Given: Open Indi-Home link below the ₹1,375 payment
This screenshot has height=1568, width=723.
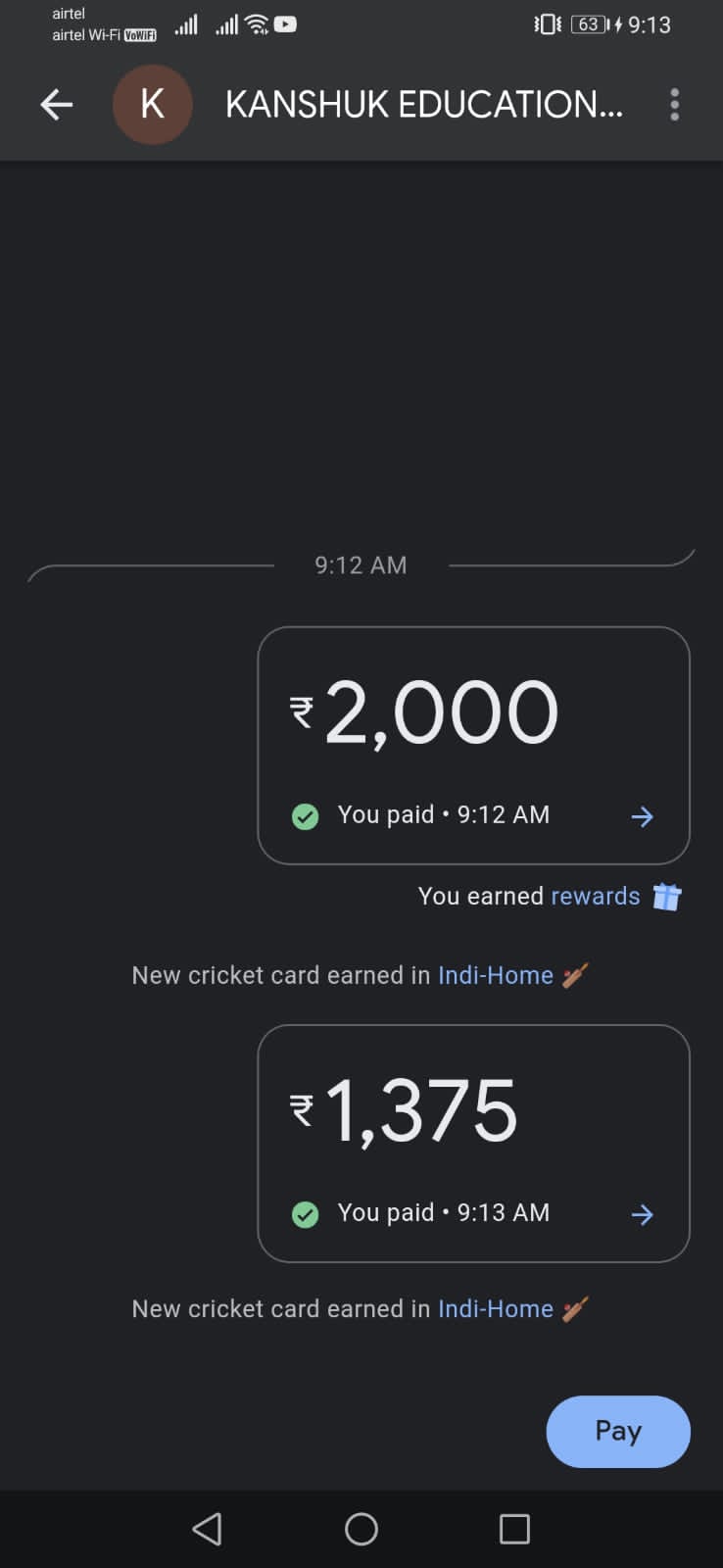Looking at the screenshot, I should (x=495, y=1309).
